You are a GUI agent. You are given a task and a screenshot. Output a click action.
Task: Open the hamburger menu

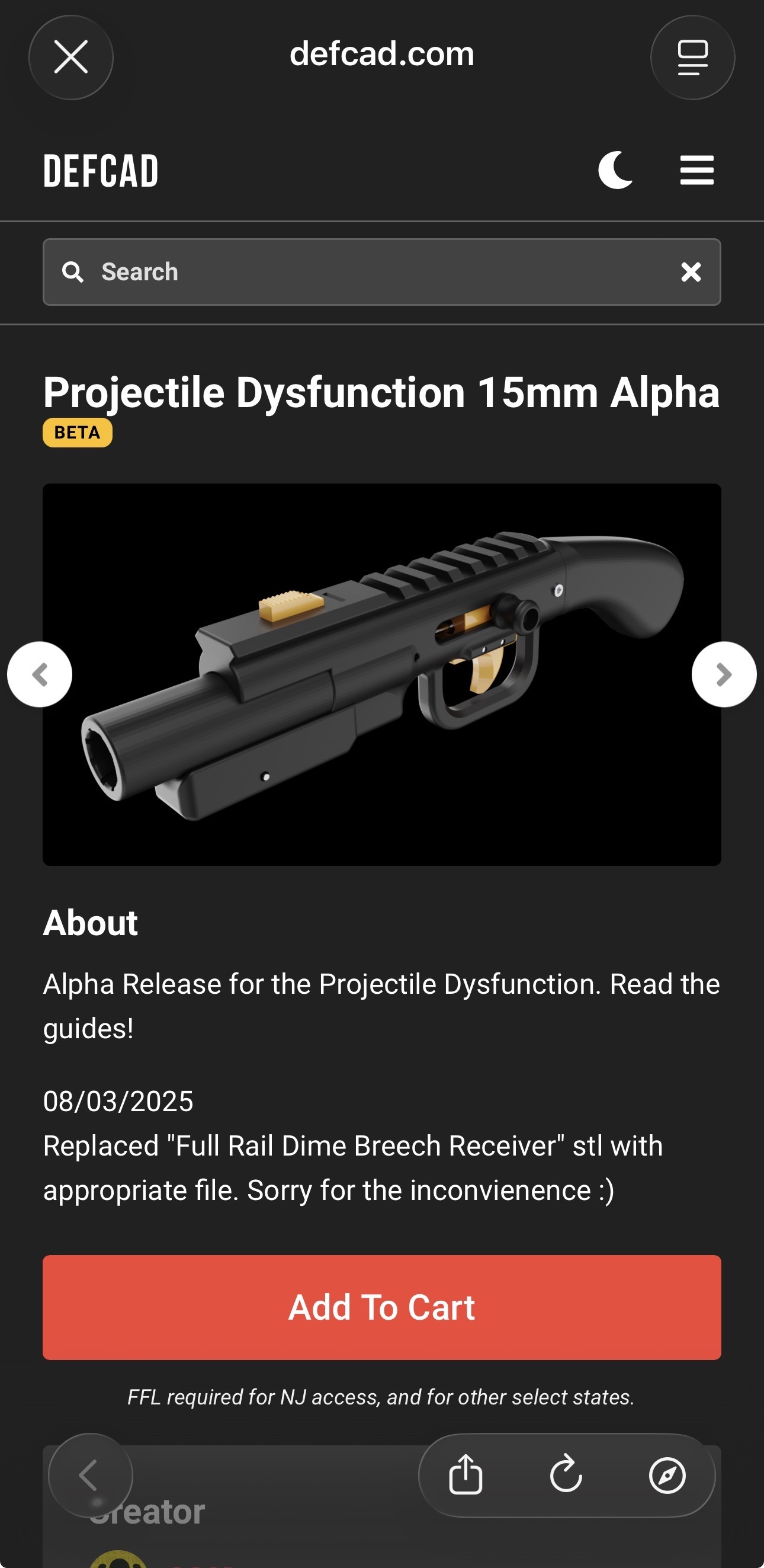tap(696, 170)
